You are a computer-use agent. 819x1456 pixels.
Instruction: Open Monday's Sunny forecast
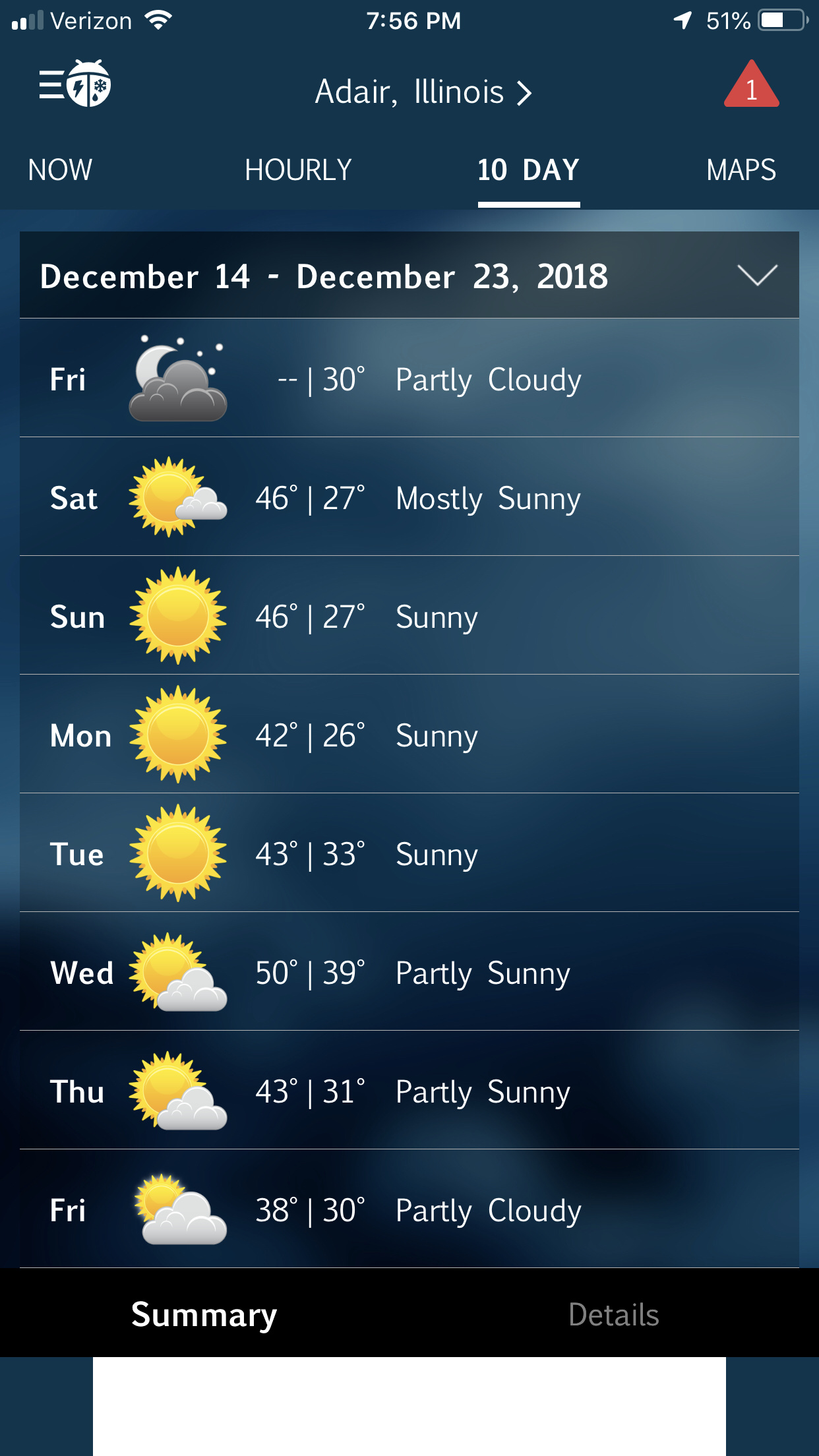[409, 735]
